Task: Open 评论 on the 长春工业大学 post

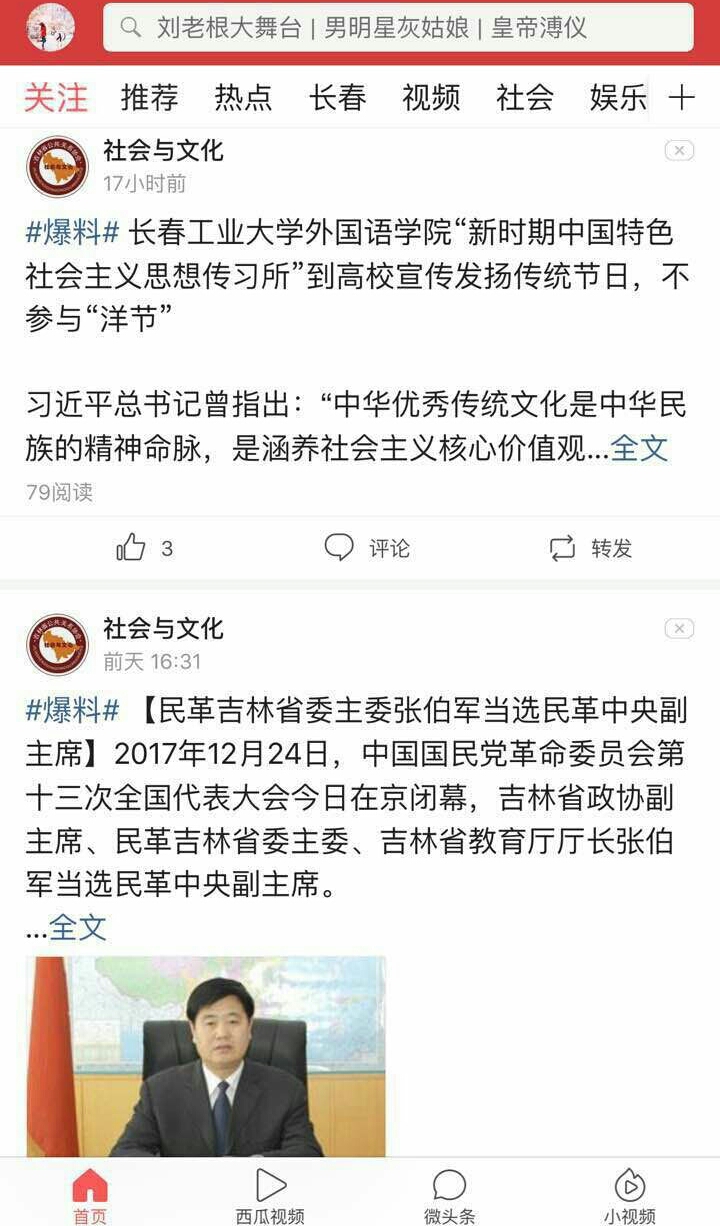Action: (x=367, y=547)
